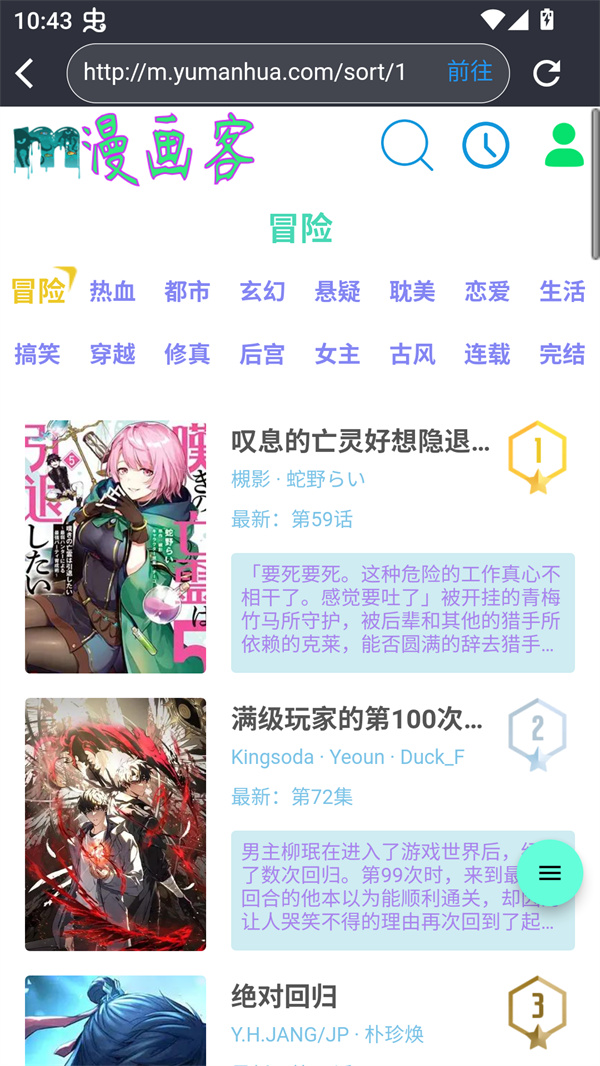The width and height of the screenshot is (600, 1066).
Task: Show 搞笑 comics
Action: (37, 354)
